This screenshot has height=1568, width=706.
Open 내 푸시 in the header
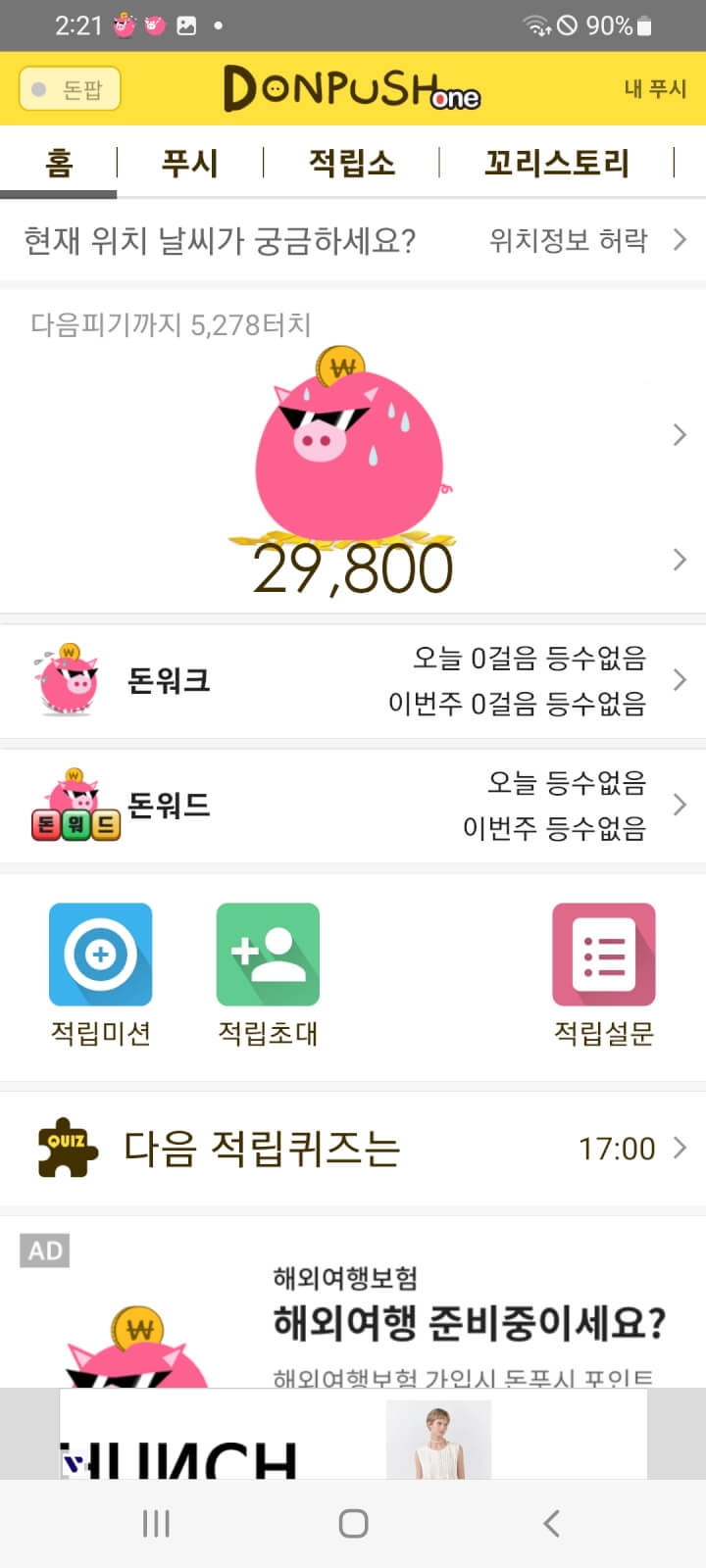tap(655, 89)
